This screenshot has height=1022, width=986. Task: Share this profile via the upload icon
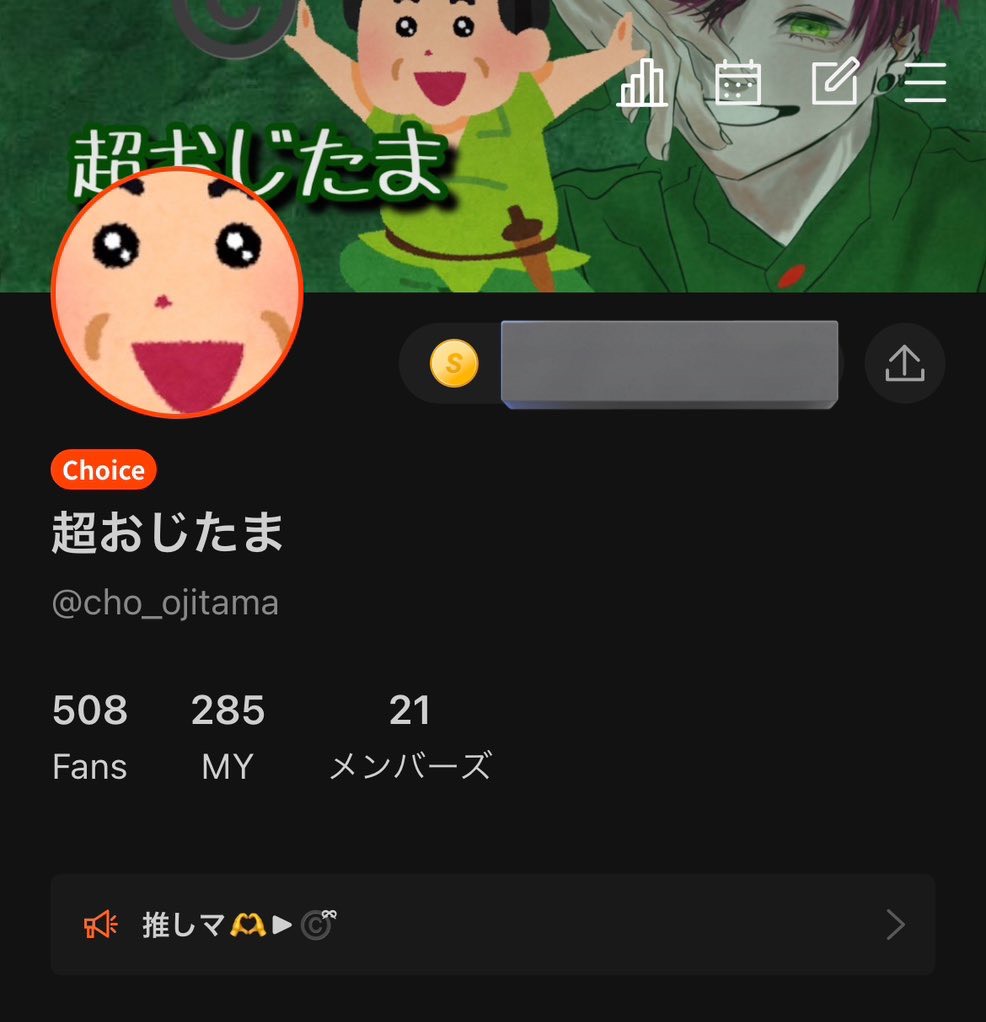click(x=905, y=364)
